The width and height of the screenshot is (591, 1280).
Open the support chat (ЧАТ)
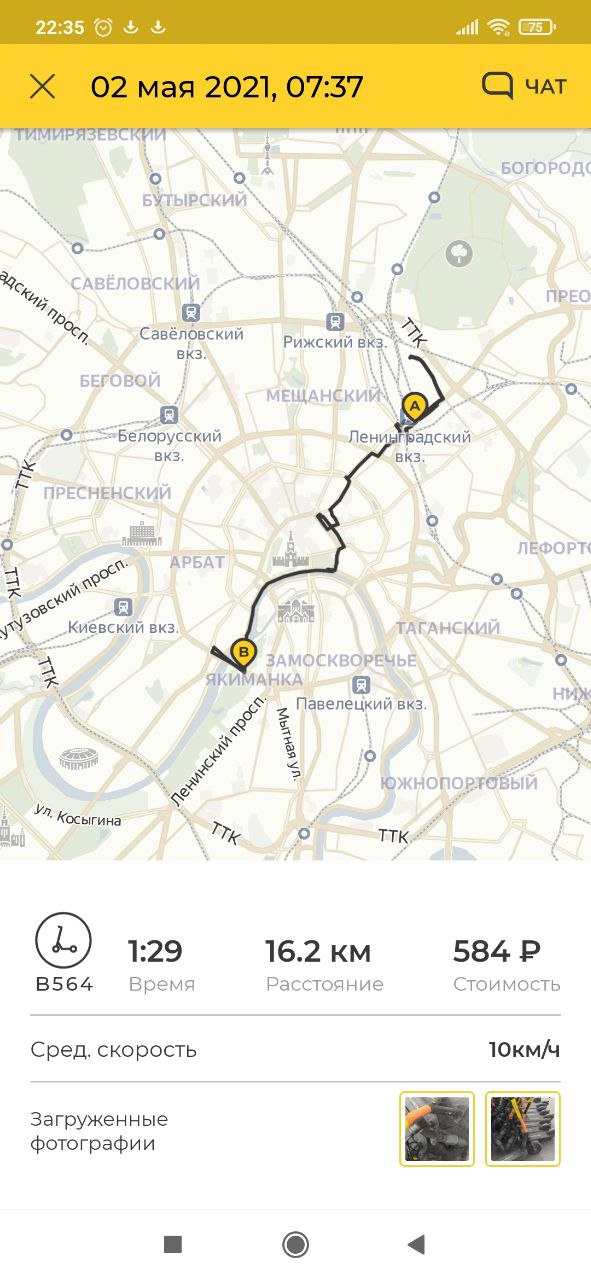[x=524, y=86]
